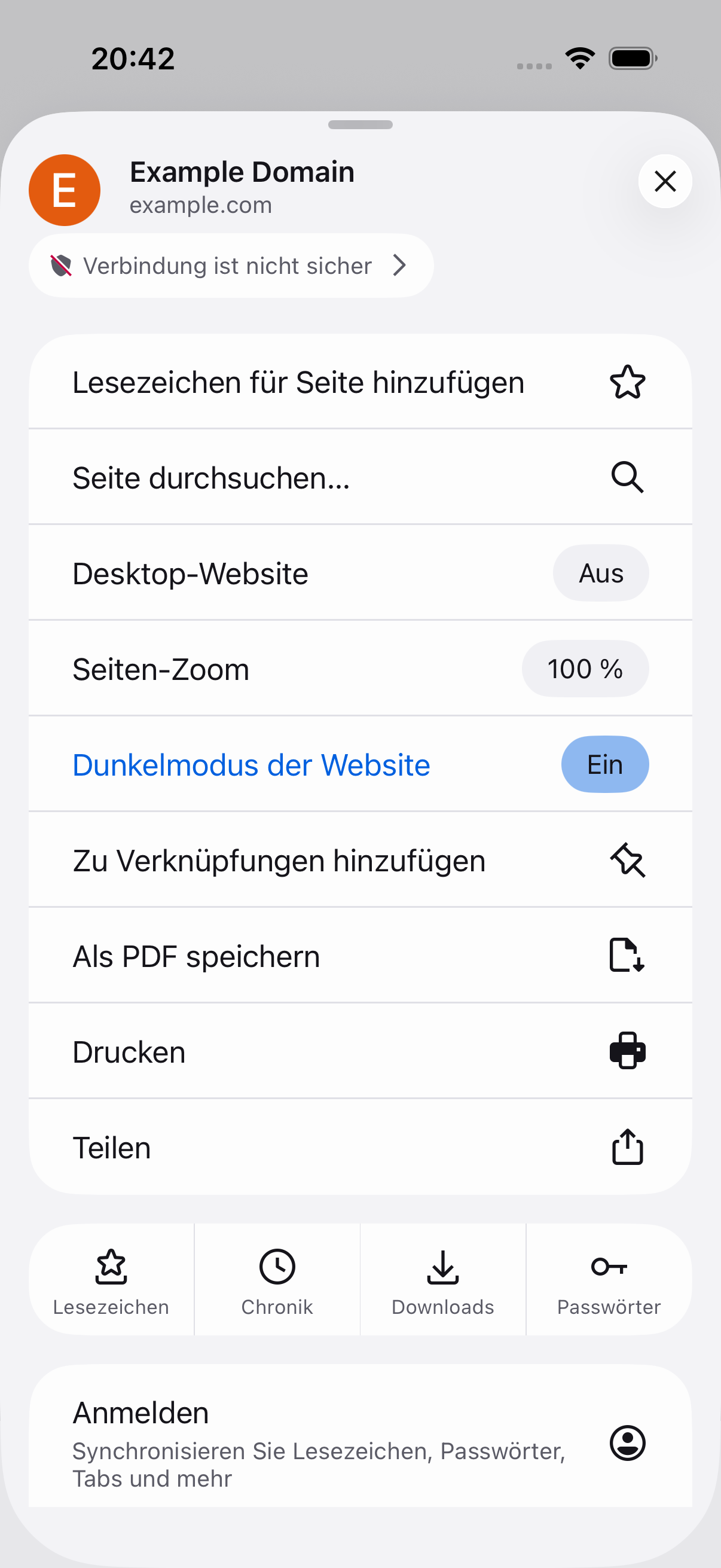Image resolution: width=721 pixels, height=1568 pixels.
Task: Select Lesezeichen für Seite hinzufügen
Action: coord(360,382)
